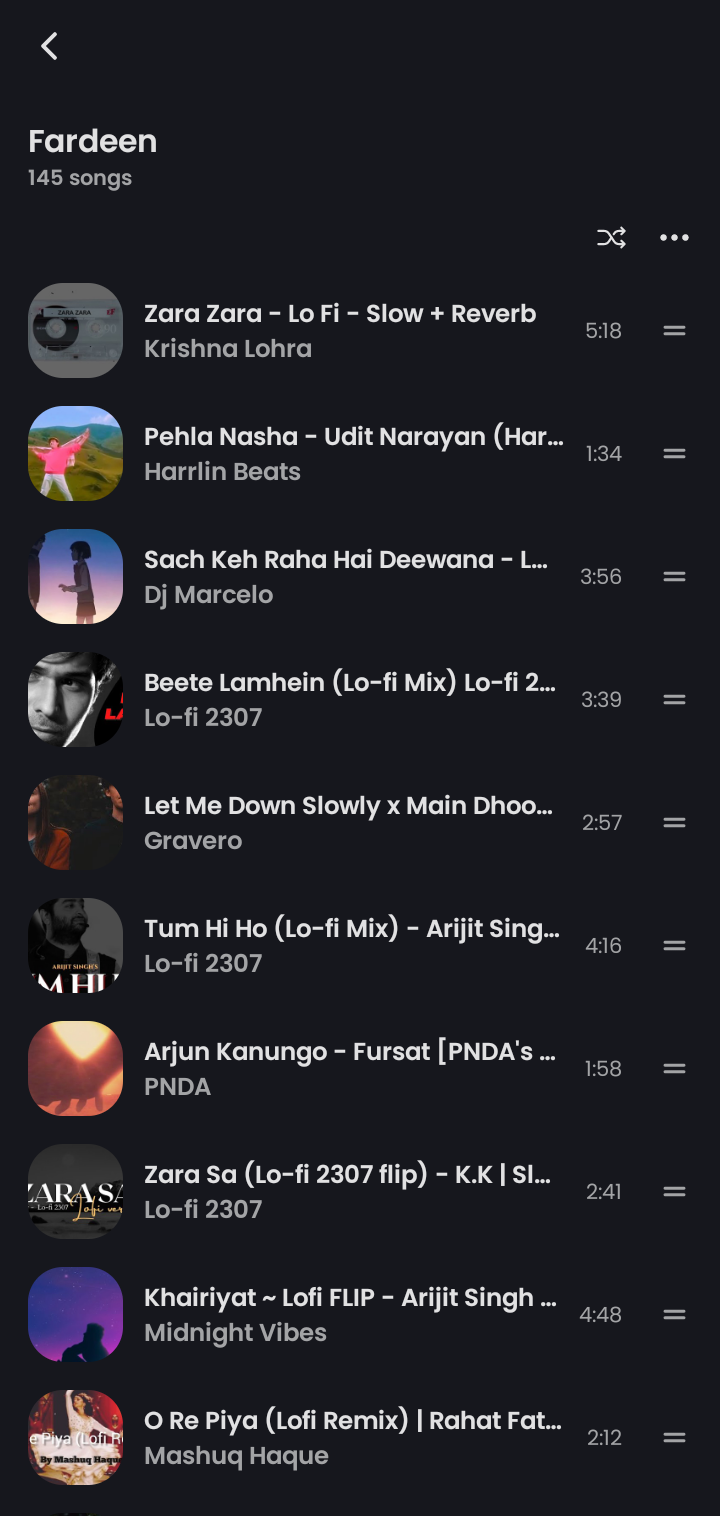Tap the reorder handle beside Zara Zara
The height and width of the screenshot is (1516, 720).
[674, 330]
